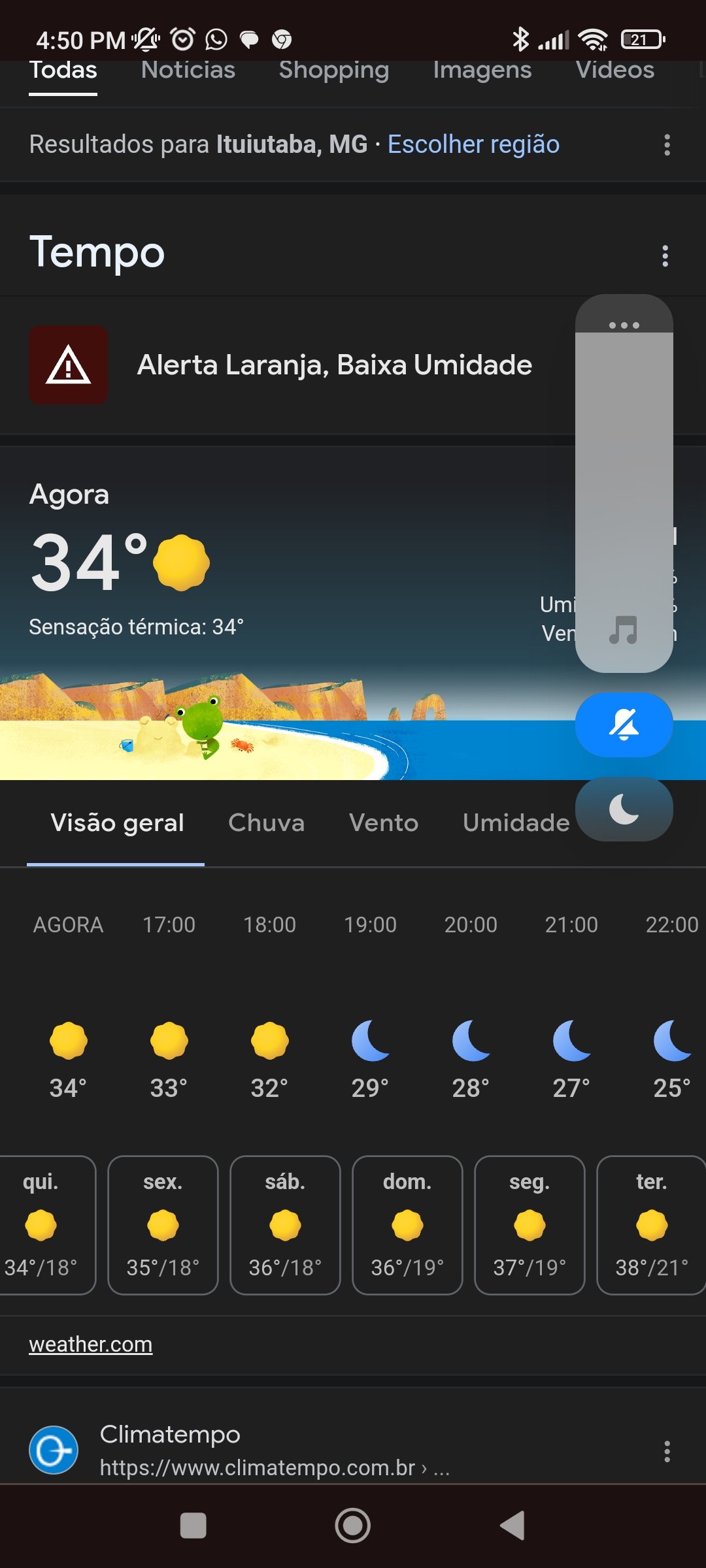Viewport: 706px width, 1568px height.
Task: Select the sex. daily forecast card
Action: pyautogui.click(x=163, y=1225)
